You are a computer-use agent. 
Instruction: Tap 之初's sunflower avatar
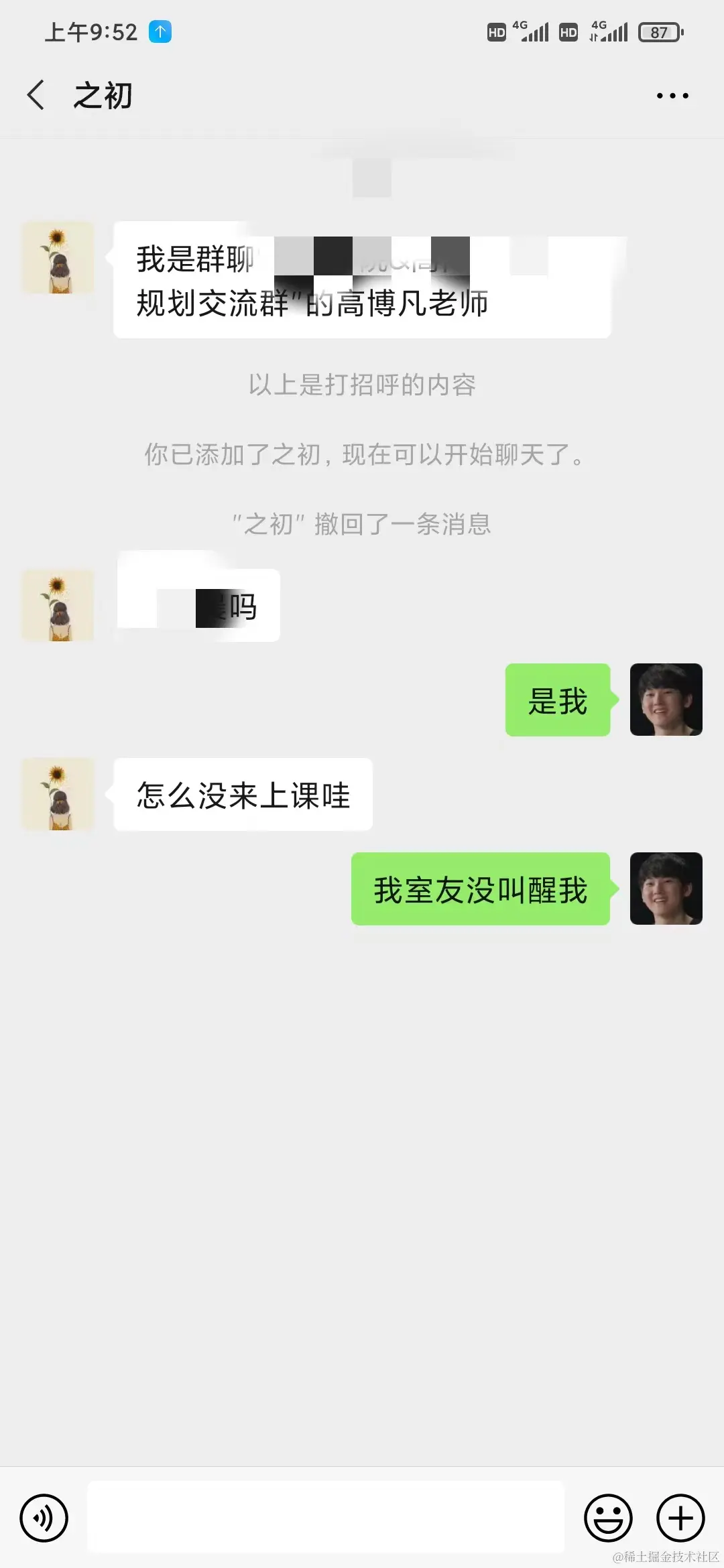tap(58, 258)
